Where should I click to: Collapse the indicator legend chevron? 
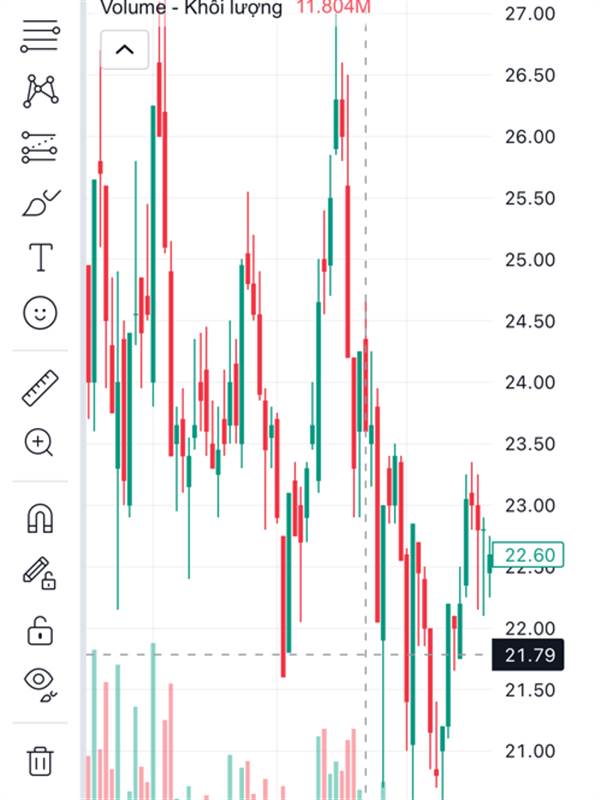(125, 49)
